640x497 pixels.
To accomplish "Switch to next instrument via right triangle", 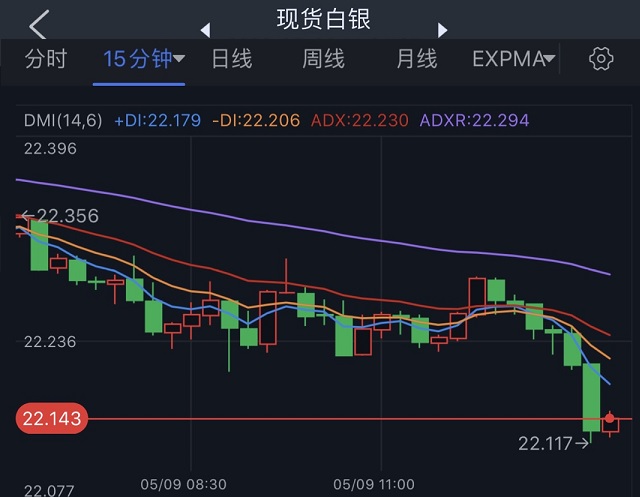I will 440,28.
